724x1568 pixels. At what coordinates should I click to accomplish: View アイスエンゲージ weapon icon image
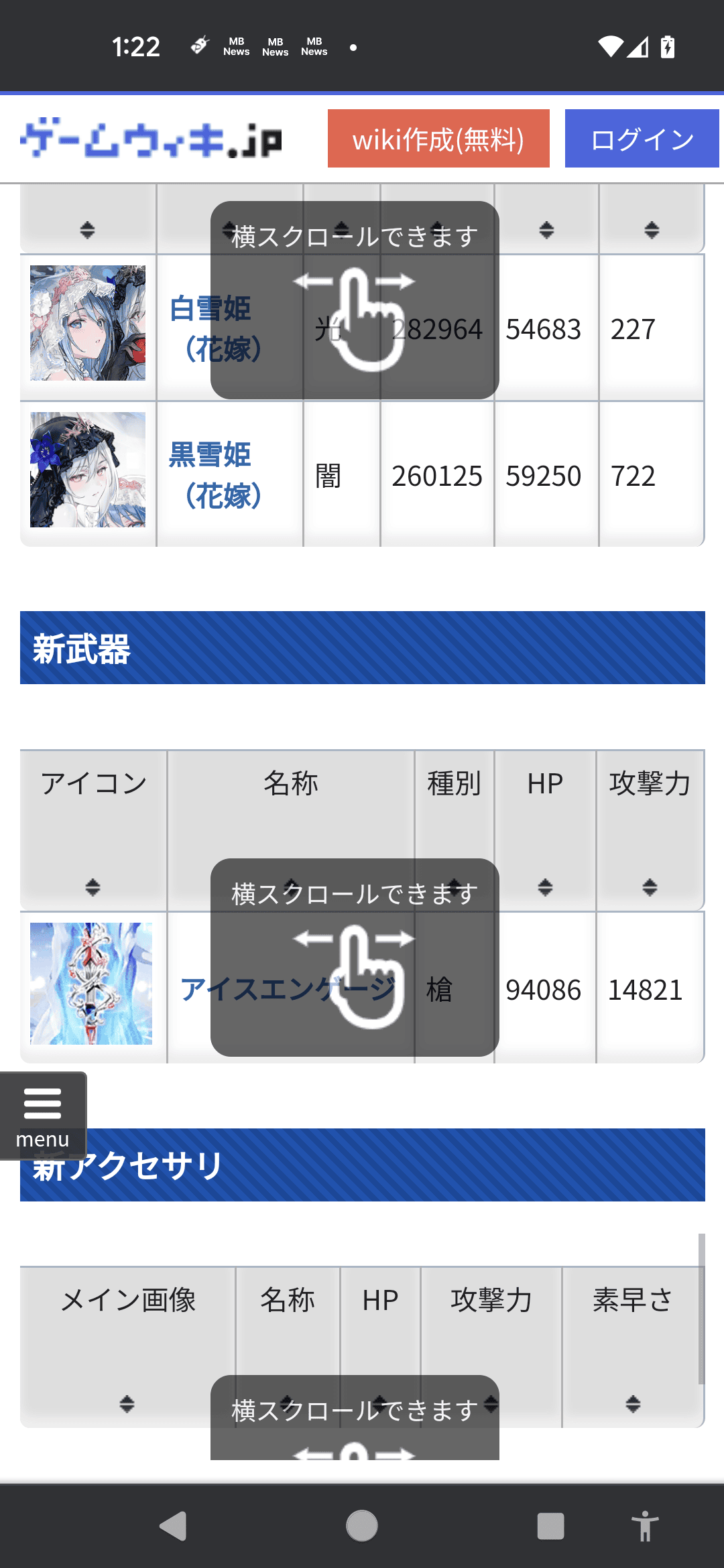tap(91, 984)
